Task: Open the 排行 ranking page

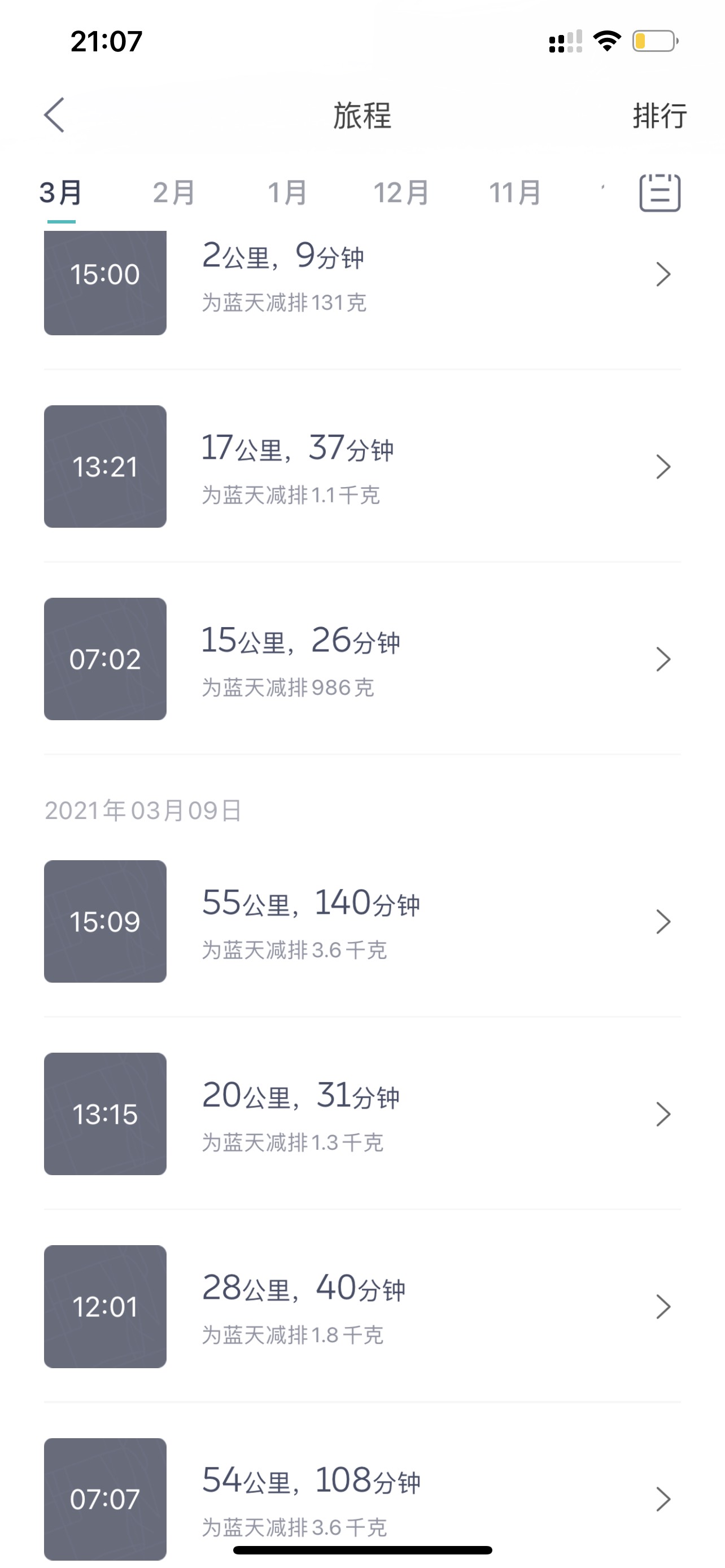Action: click(x=660, y=116)
